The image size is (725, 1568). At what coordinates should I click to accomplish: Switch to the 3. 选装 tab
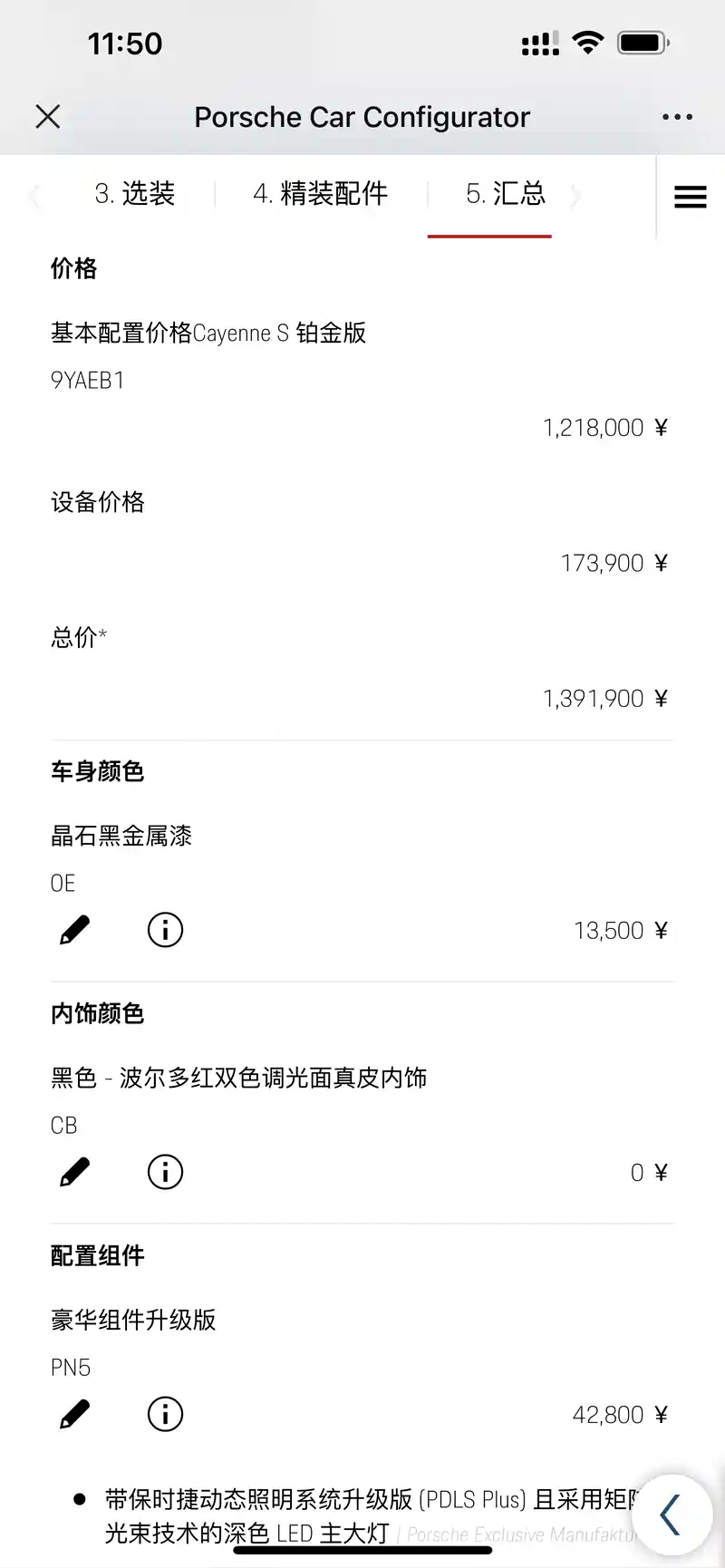(135, 194)
